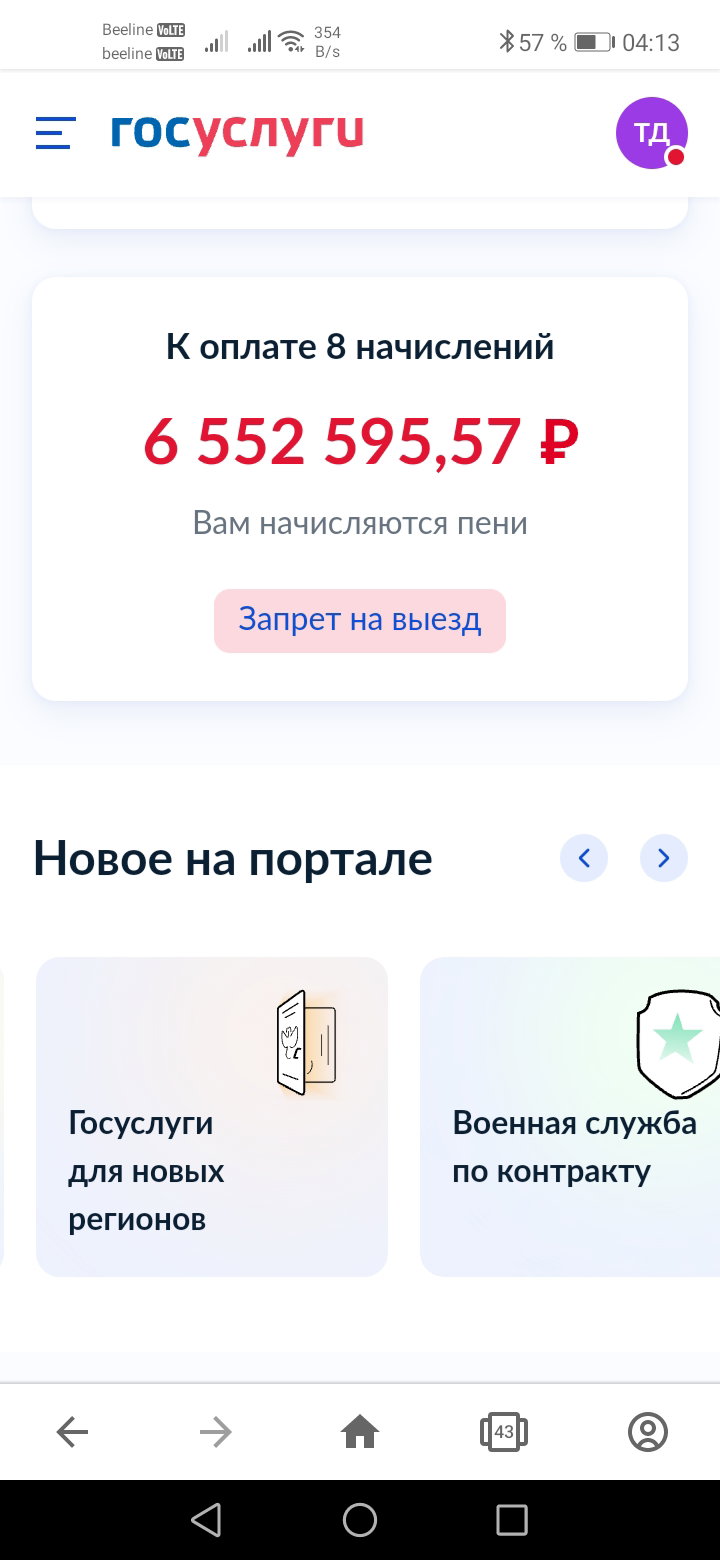
Task: Go to the browser home page
Action: (x=360, y=1433)
